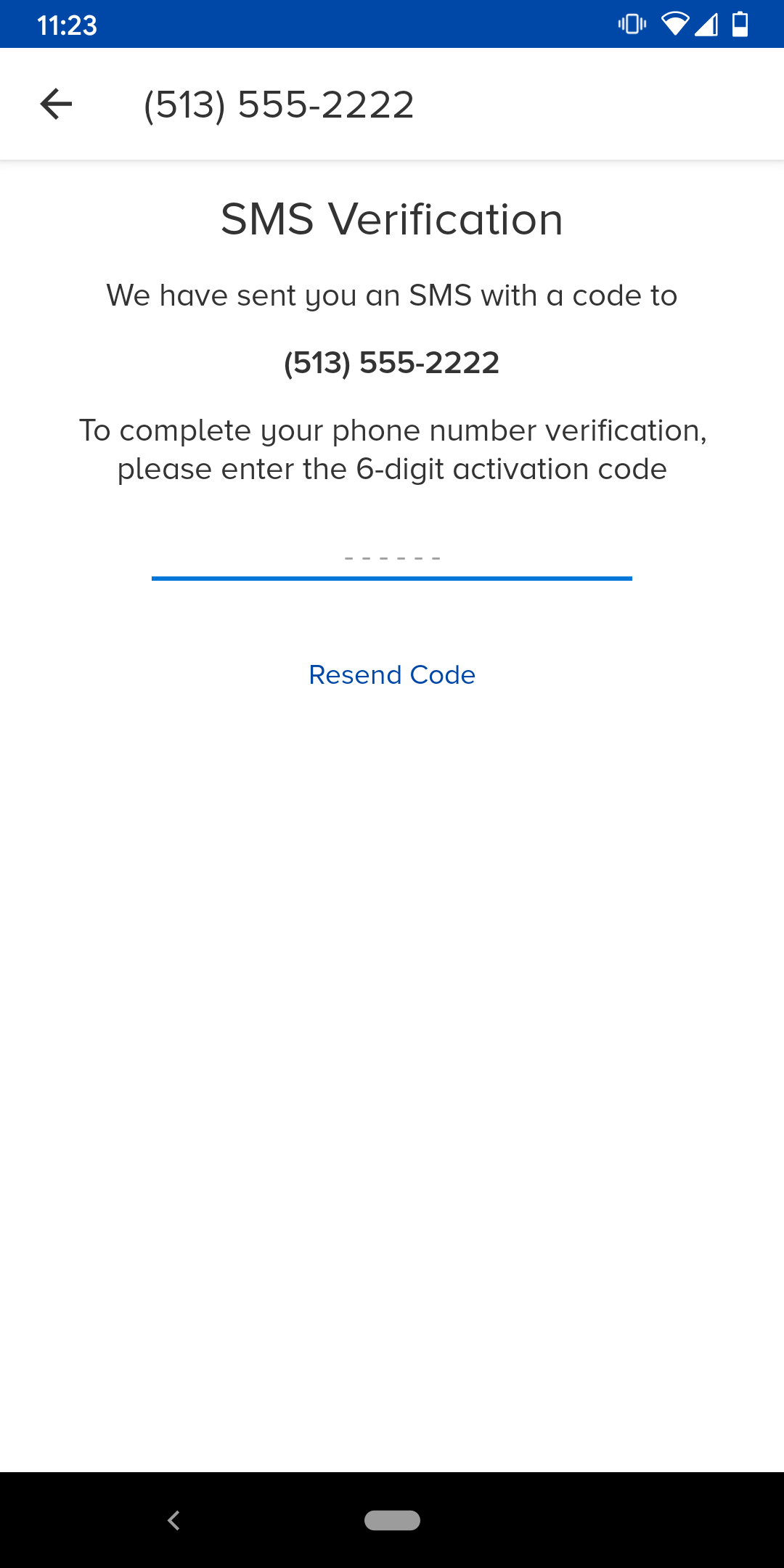Viewport: 784px width, 1568px height.
Task: Click the dashed code placeholder
Action: 391,558
